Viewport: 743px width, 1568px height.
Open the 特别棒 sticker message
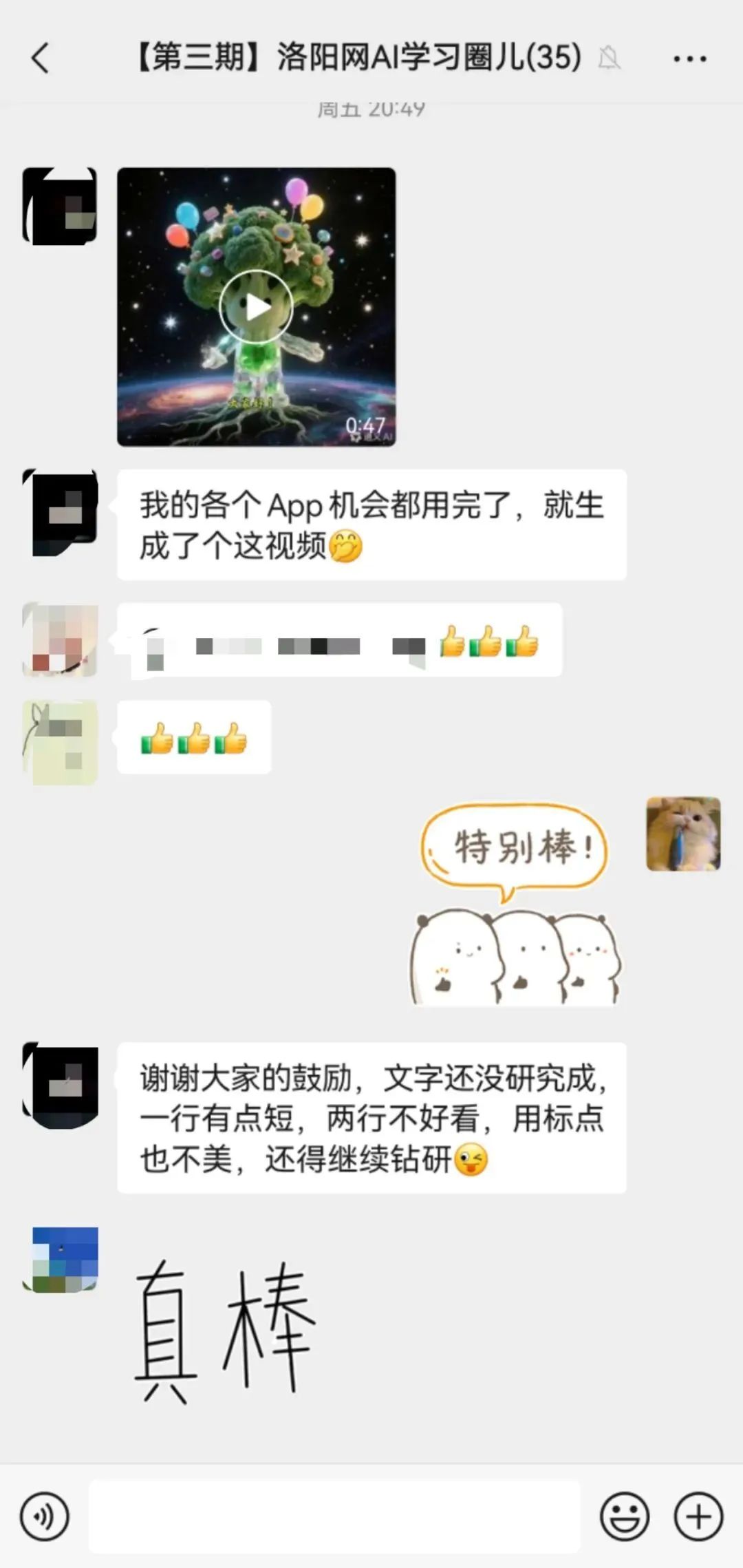515,903
